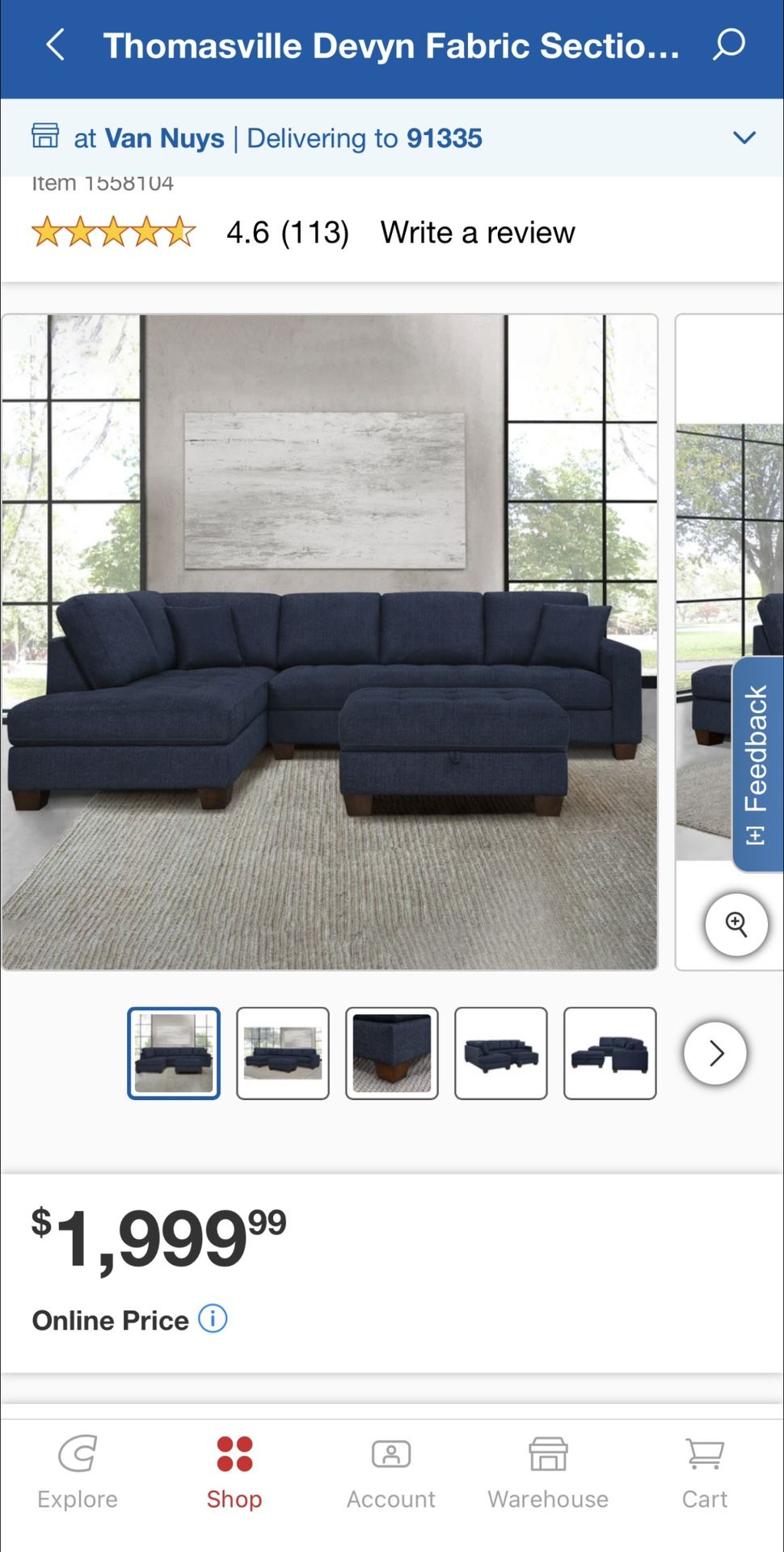Open the main sectional product image
784x1552 pixels.
click(330, 642)
